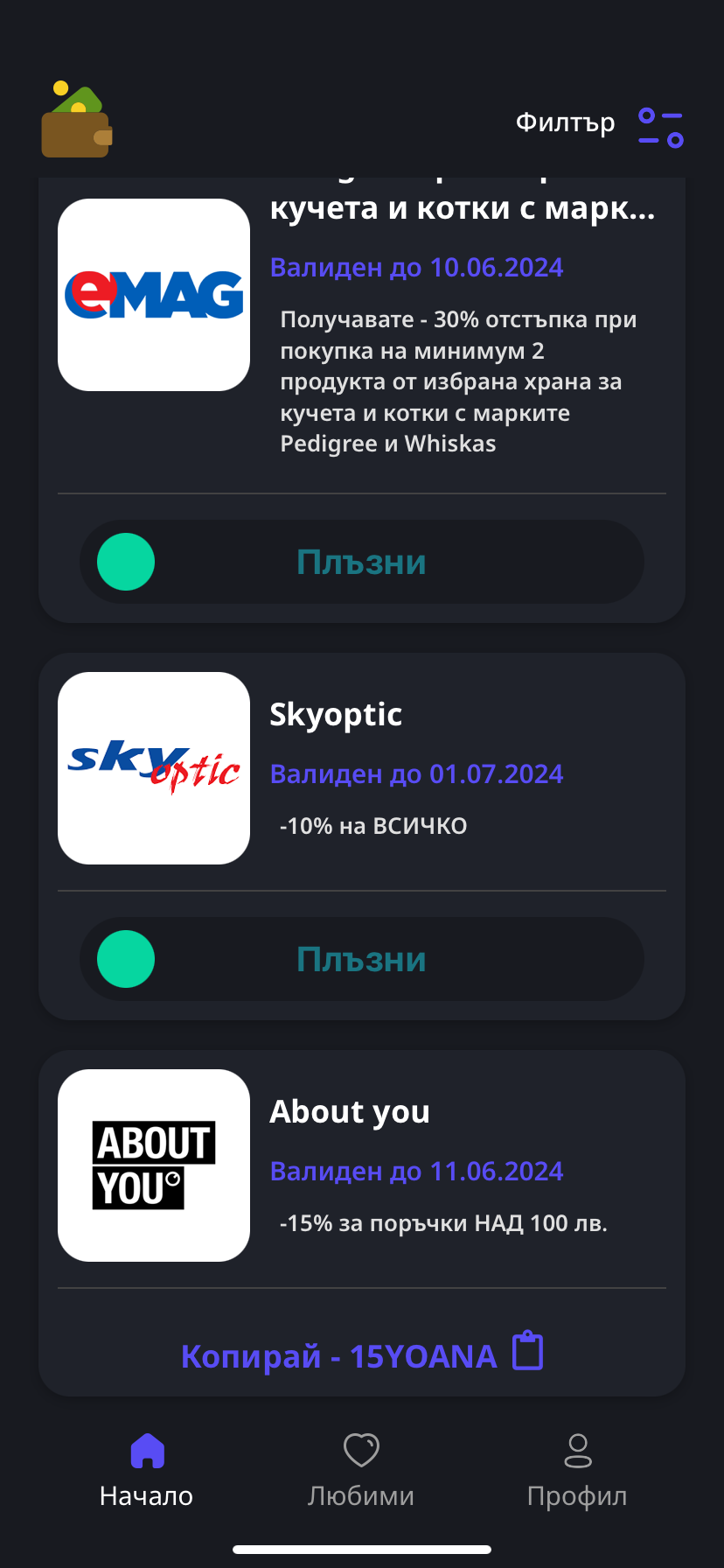The image size is (724, 1568).
Task: Go to the Любими favorites tab
Action: [361, 1470]
